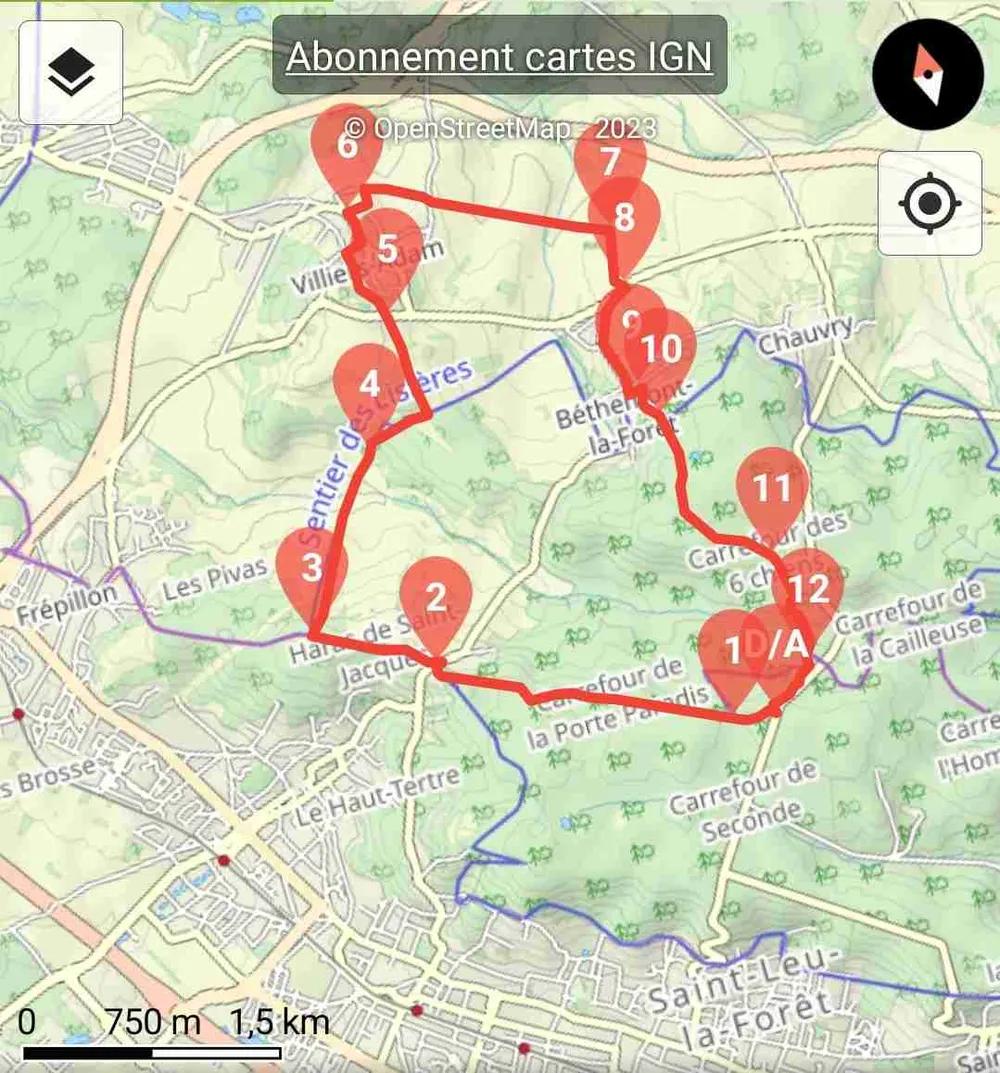Click waypoint marker 11 near Carrefour des 6 chiens
Image resolution: width=1000 pixels, height=1073 pixels.
[x=770, y=489]
